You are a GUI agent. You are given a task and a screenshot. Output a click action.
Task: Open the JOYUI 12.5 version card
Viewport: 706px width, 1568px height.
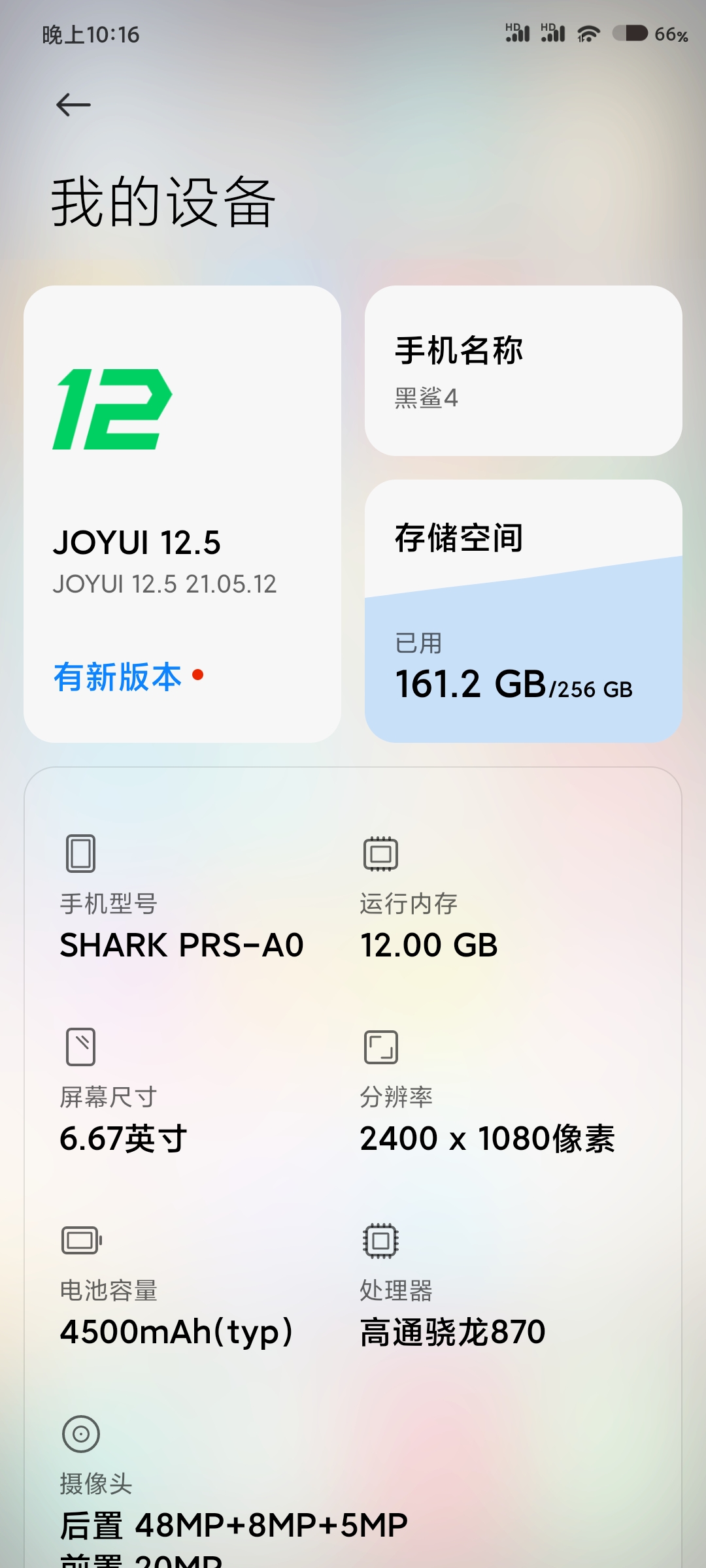182,514
